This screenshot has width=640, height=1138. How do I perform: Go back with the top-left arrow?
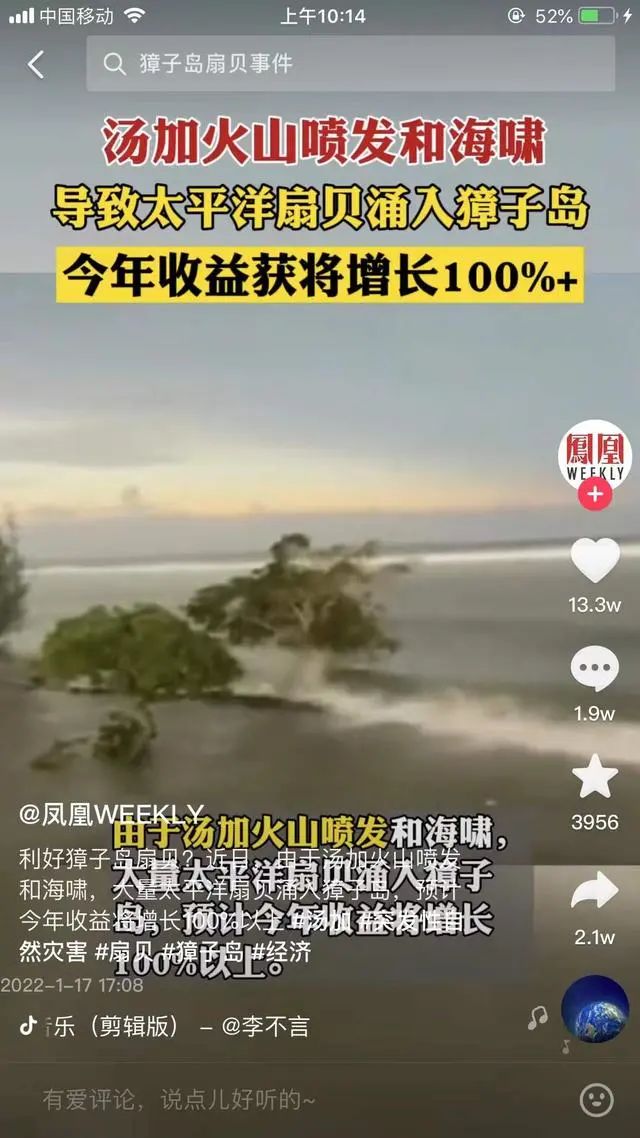pos(36,65)
